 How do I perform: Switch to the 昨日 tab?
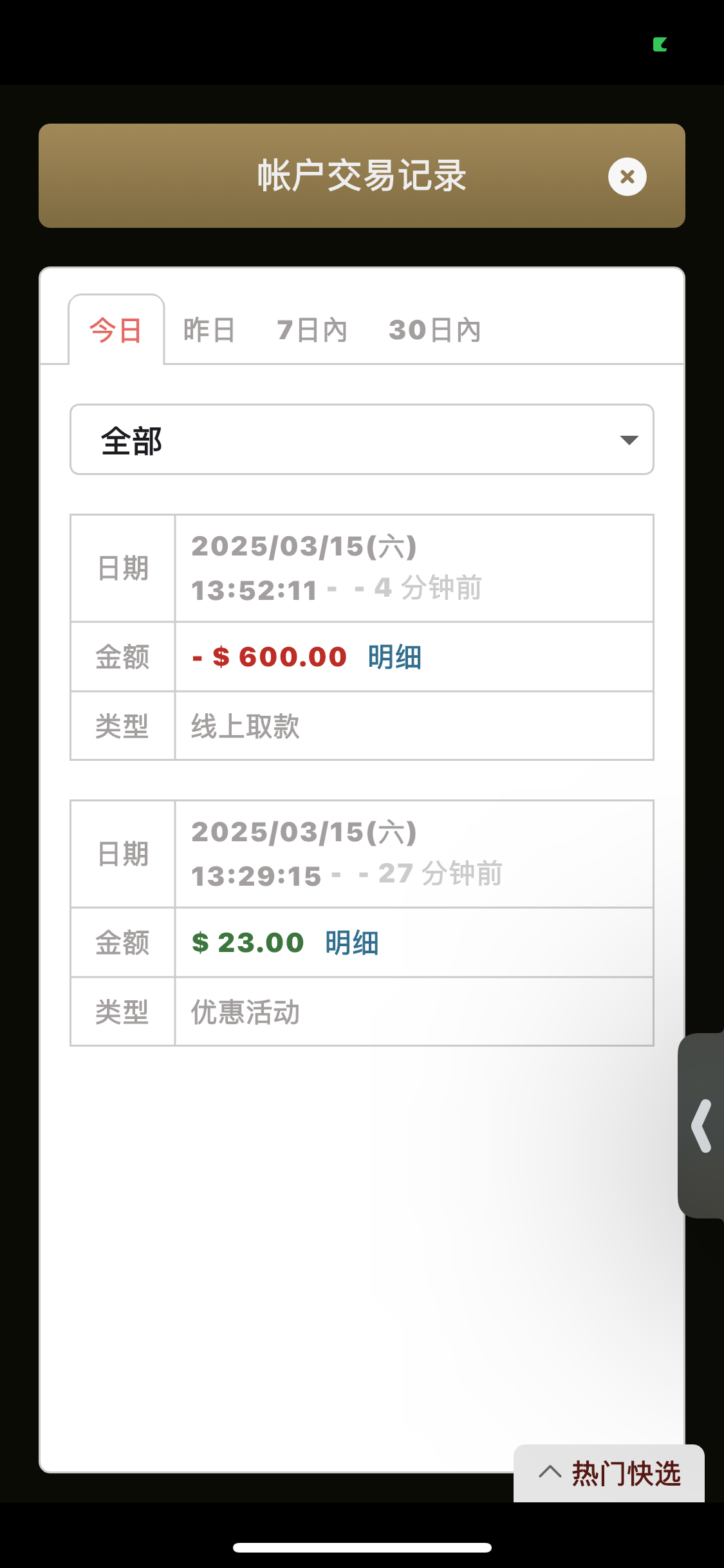pos(209,330)
